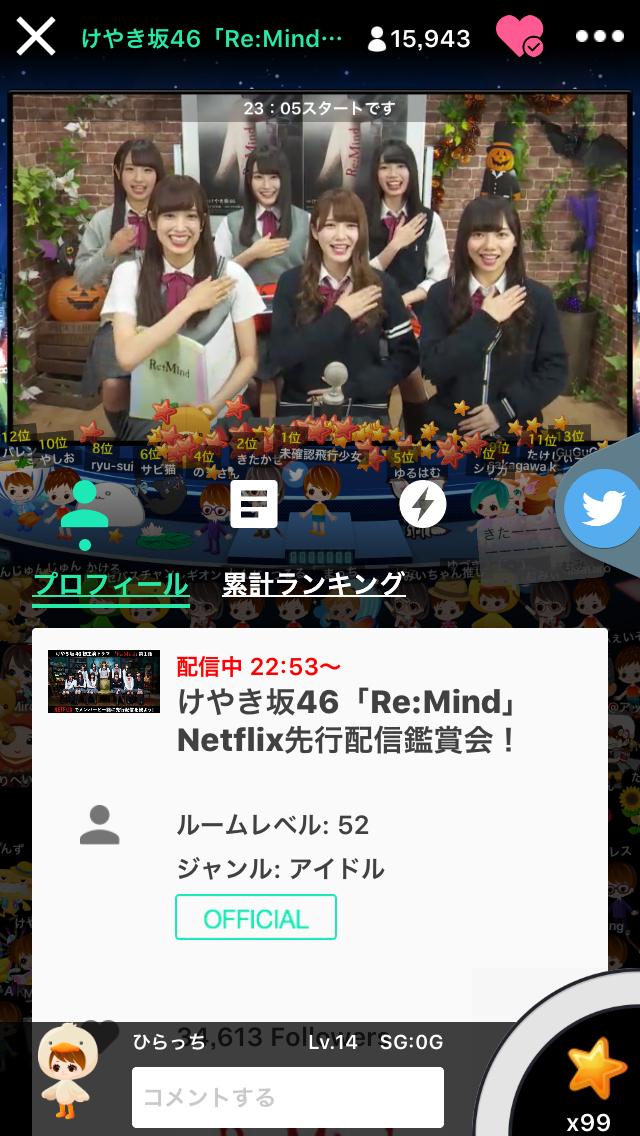This screenshot has height=1136, width=640.
Task: Tap the pink heart follow icon
Action: point(519,38)
